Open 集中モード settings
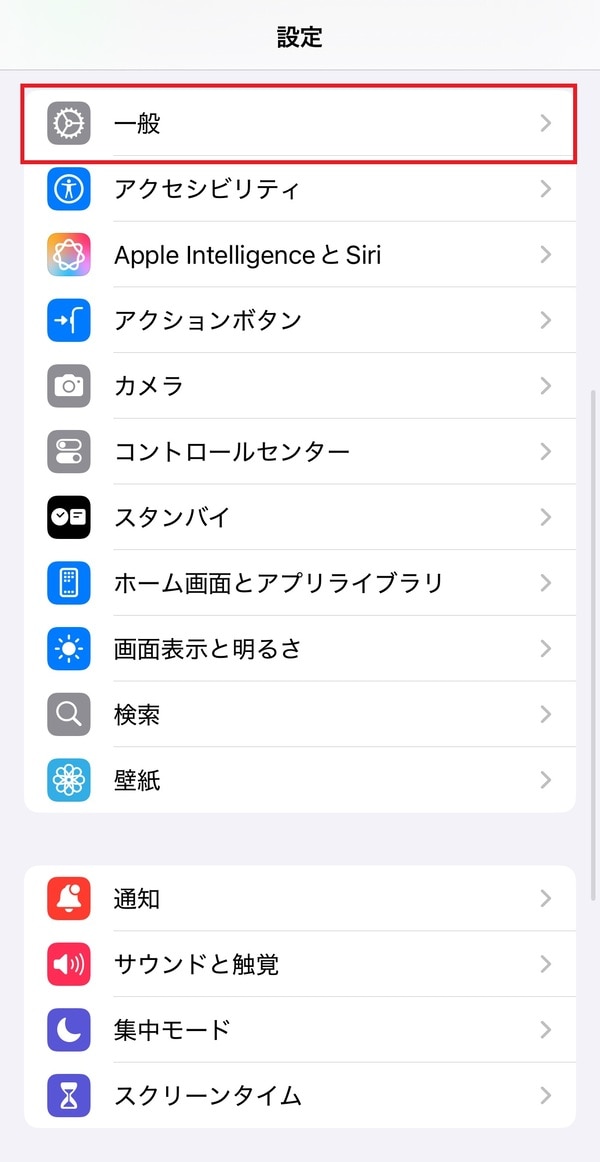The width and height of the screenshot is (600, 1162). [299, 1030]
